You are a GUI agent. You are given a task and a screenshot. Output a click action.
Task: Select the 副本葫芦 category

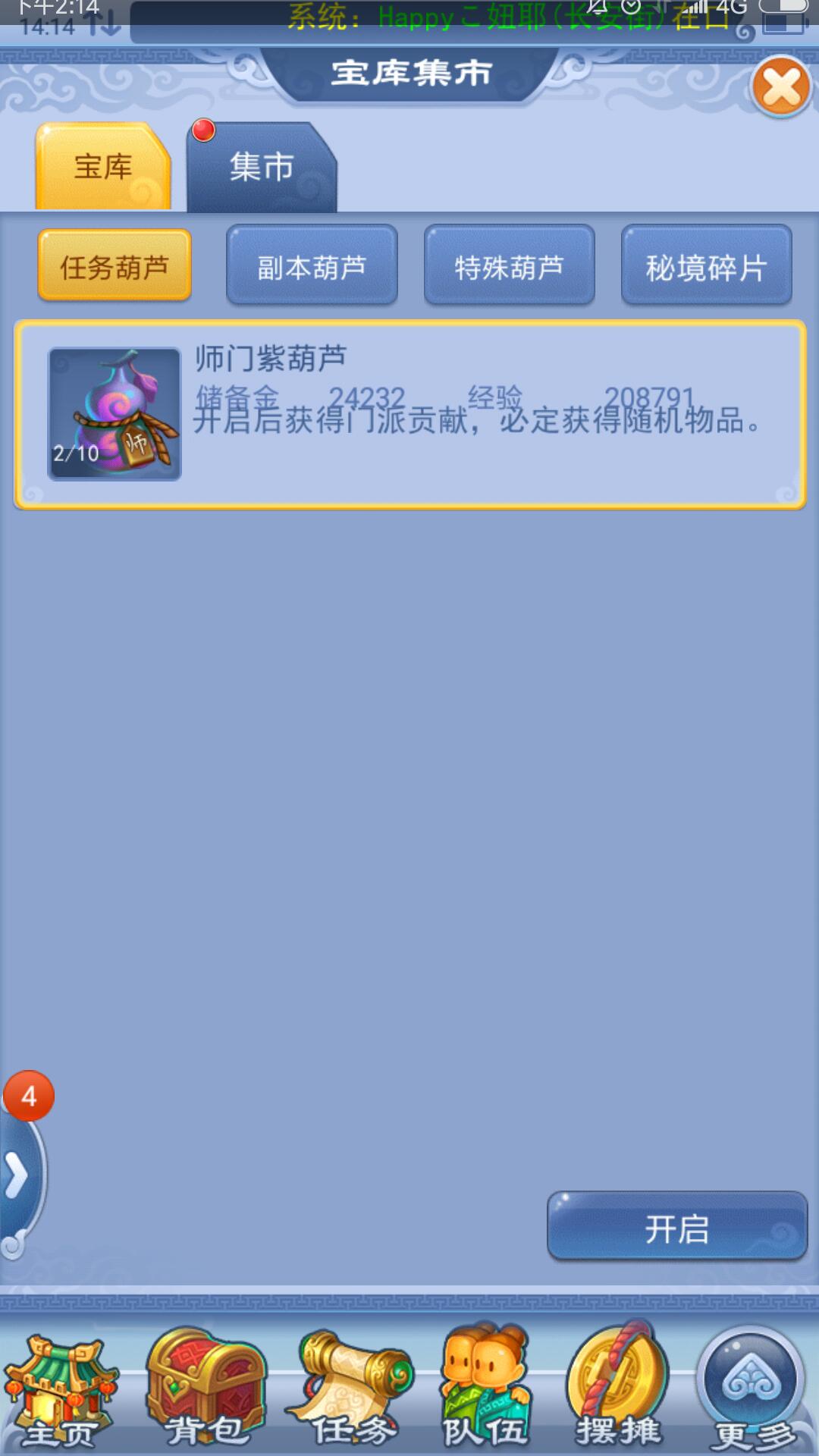pyautogui.click(x=312, y=267)
